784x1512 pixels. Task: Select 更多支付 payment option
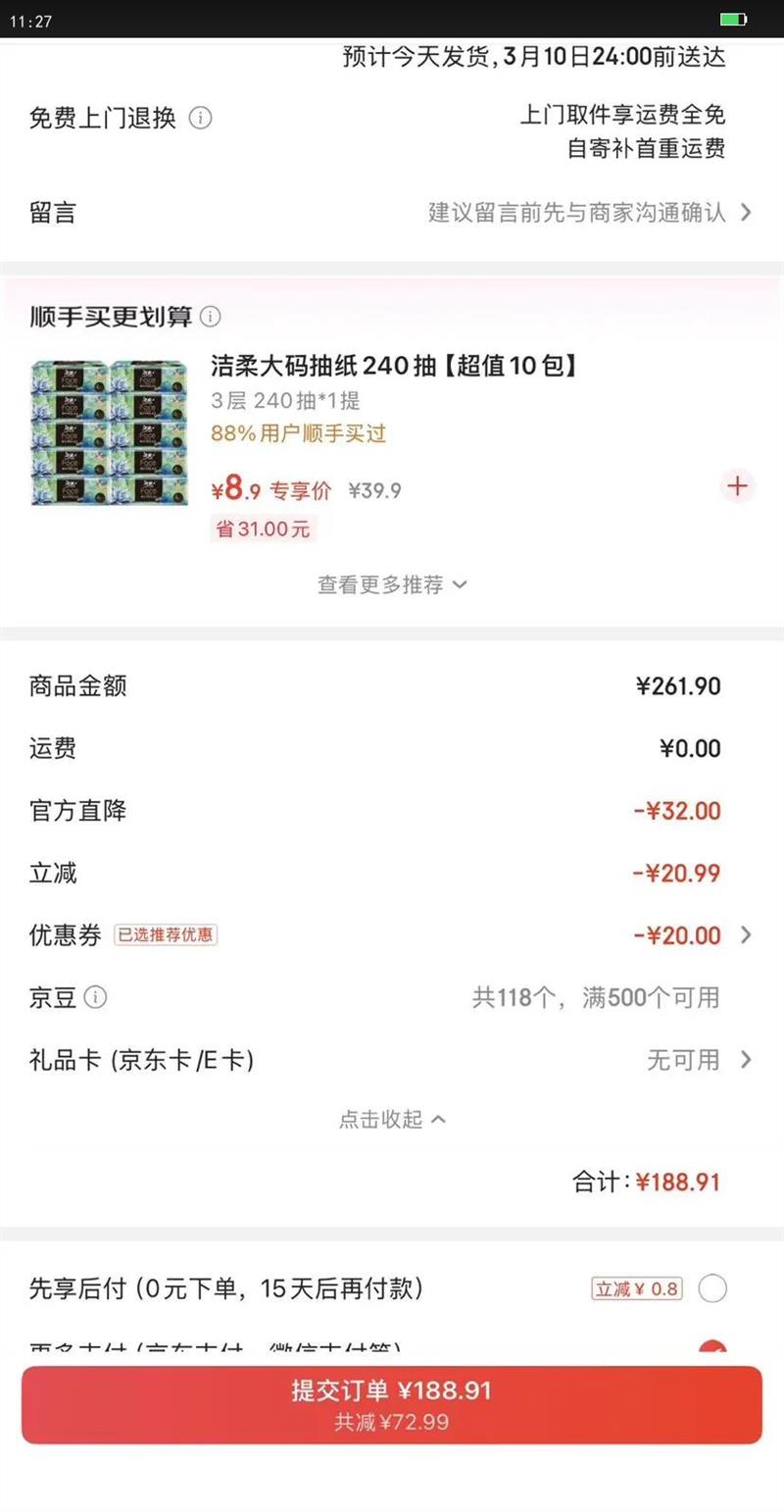pyautogui.click(x=712, y=1347)
